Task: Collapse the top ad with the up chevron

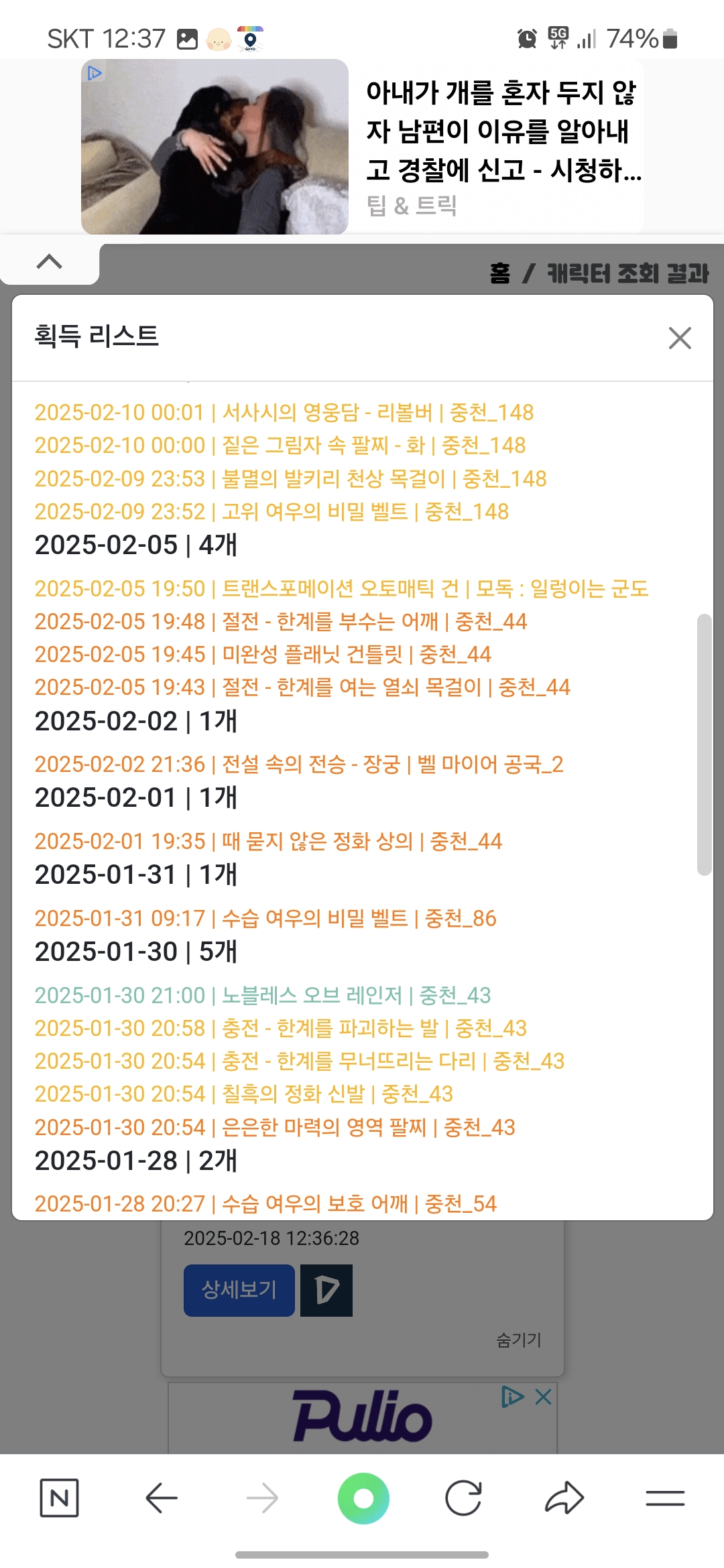Action: coord(49,262)
